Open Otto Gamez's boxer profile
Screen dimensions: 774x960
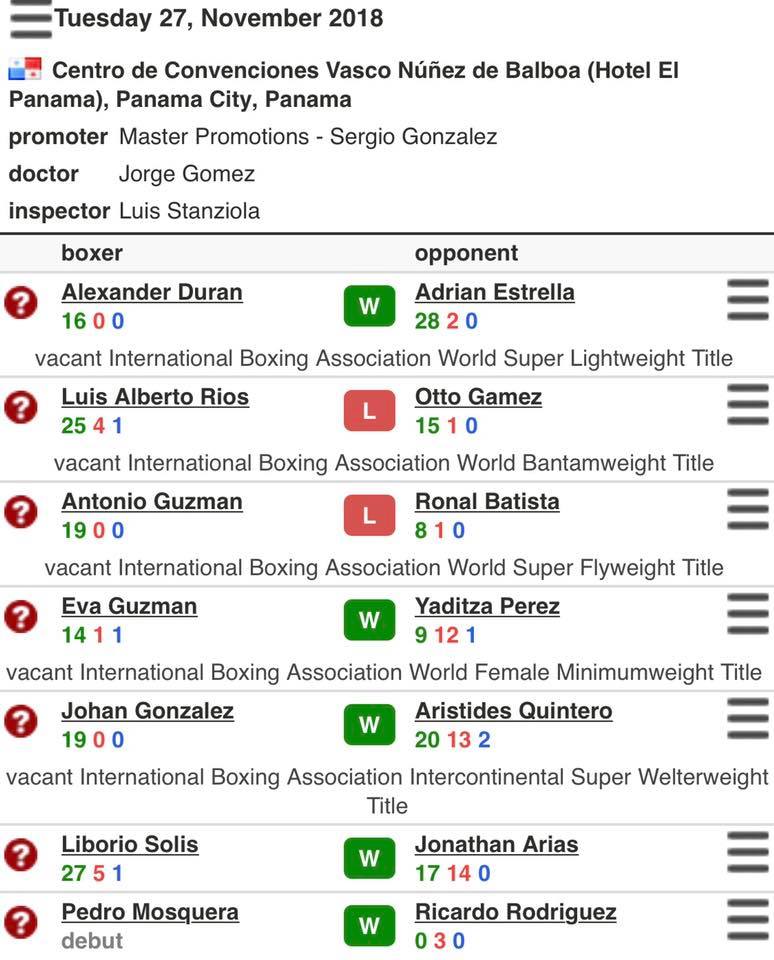pyautogui.click(x=478, y=397)
